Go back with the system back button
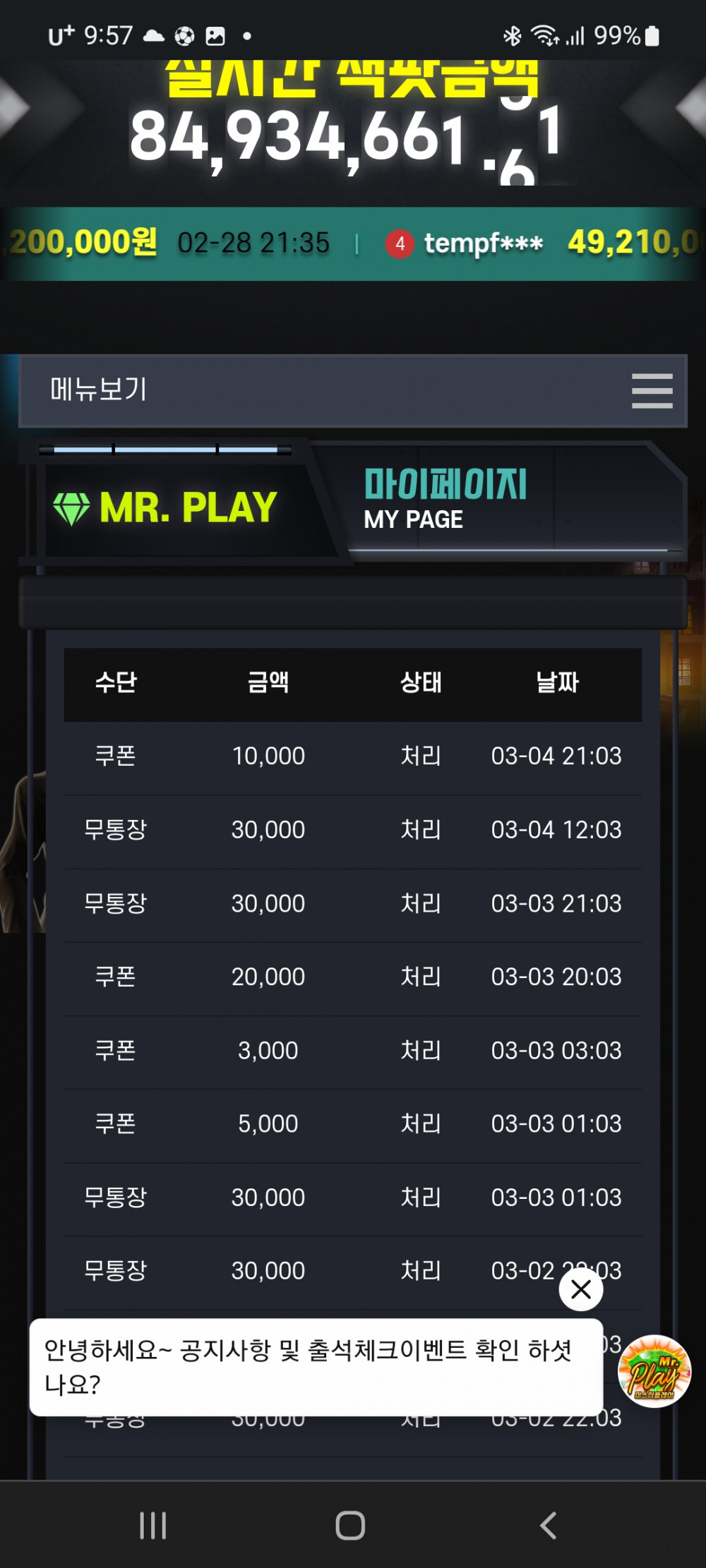 click(548, 1525)
